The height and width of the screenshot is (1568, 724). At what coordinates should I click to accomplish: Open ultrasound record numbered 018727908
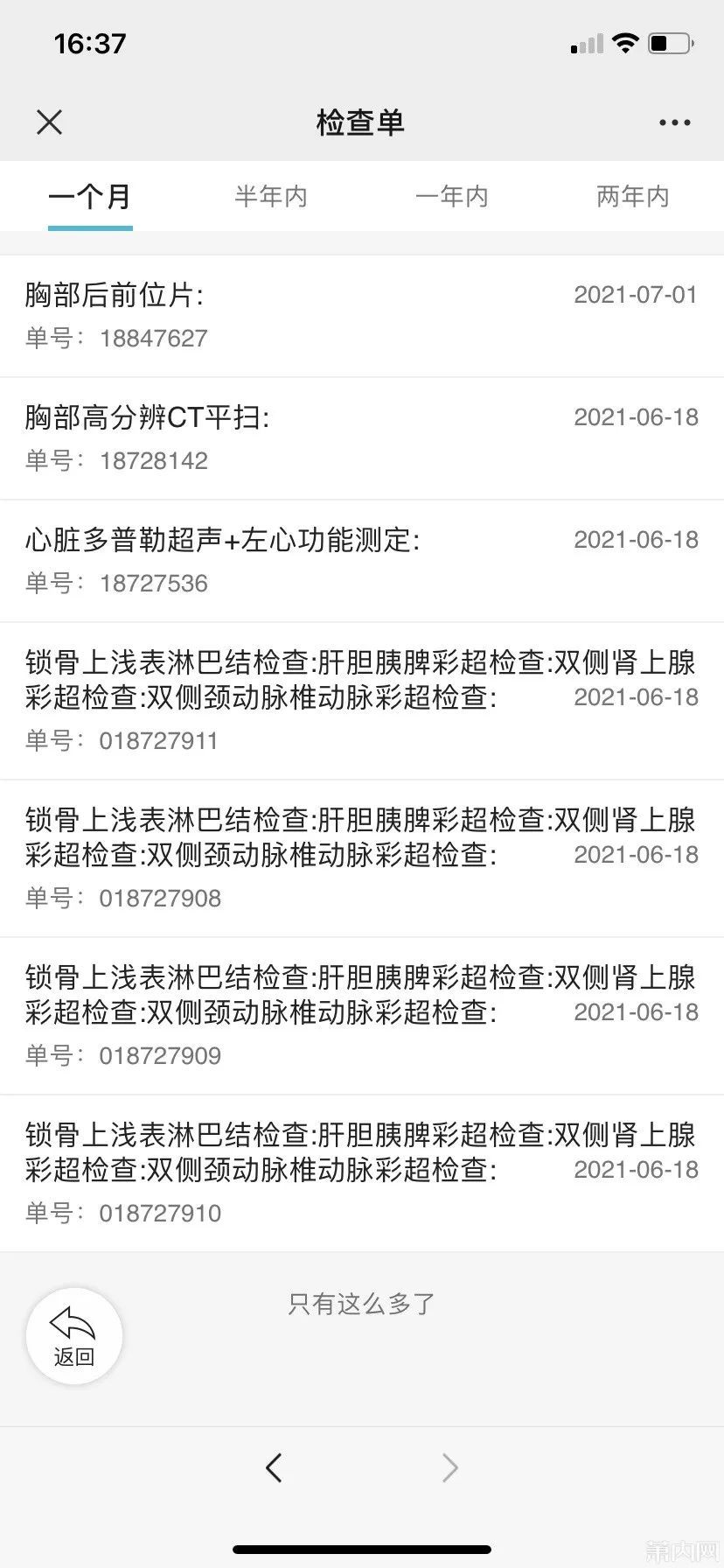click(362, 857)
